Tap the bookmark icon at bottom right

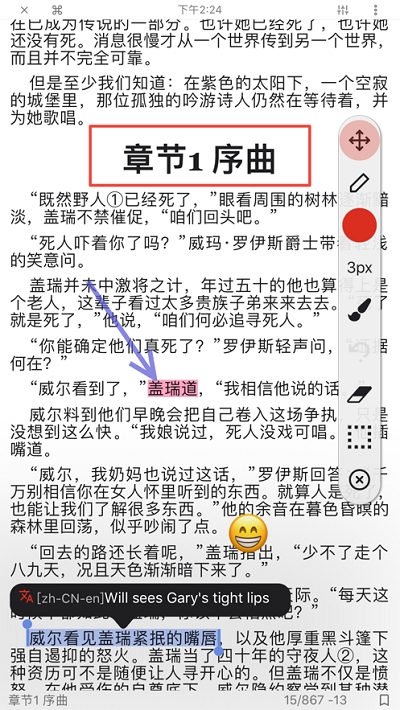click(384, 700)
